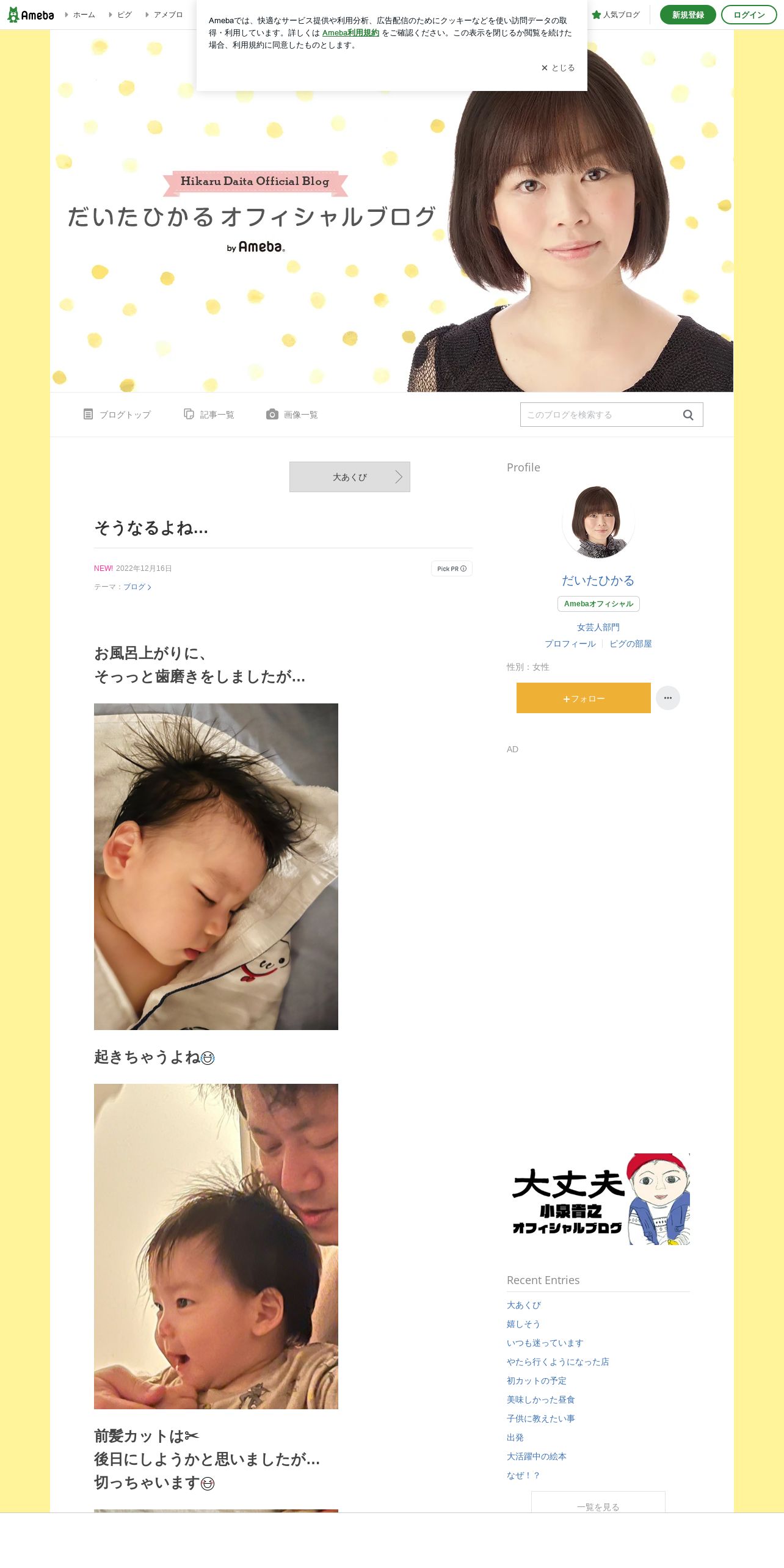Tap the magnifier search icon
Screen dimensions: 784x1568
click(688, 415)
